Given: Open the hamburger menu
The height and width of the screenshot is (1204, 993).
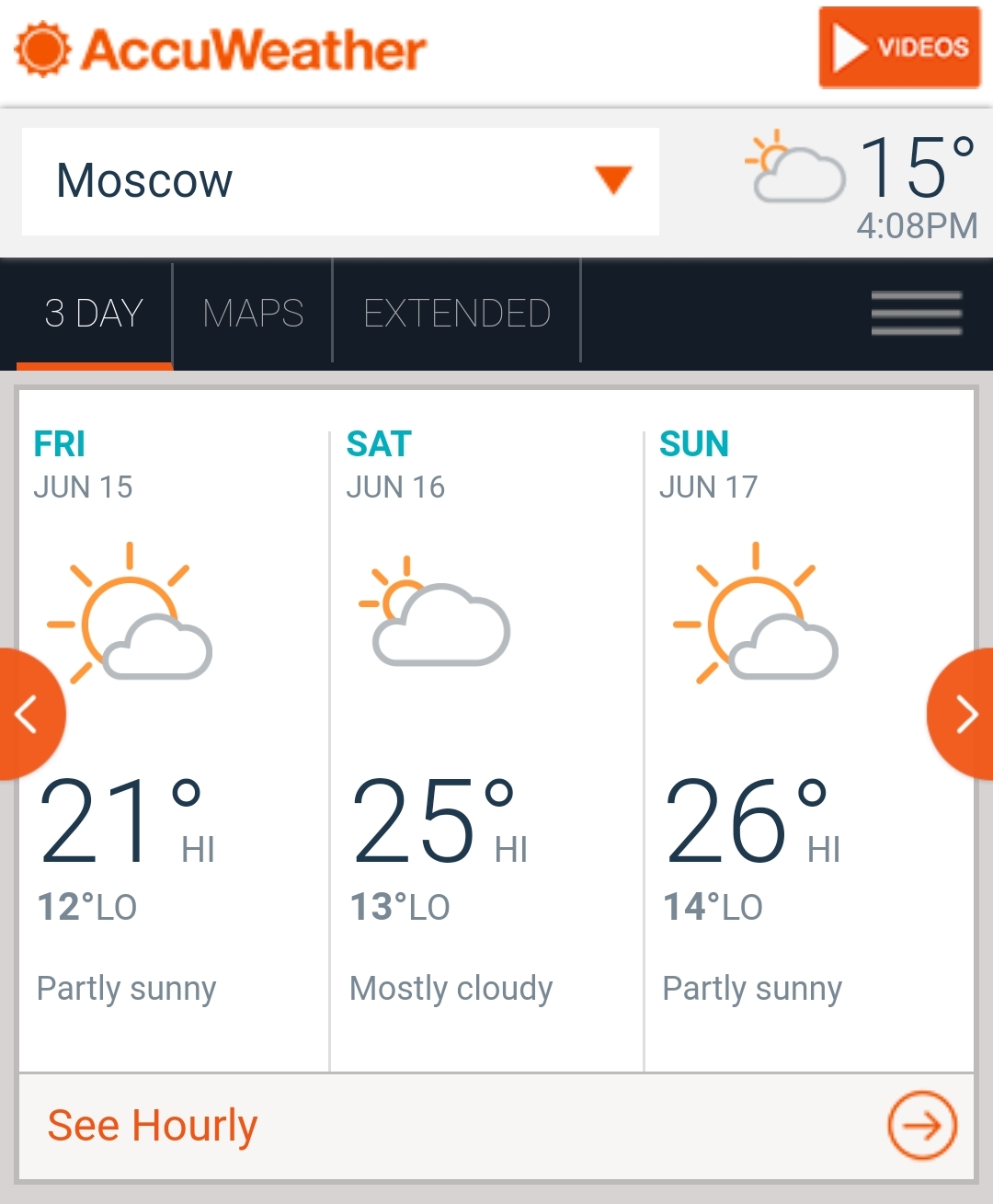Looking at the screenshot, I should tap(916, 314).
